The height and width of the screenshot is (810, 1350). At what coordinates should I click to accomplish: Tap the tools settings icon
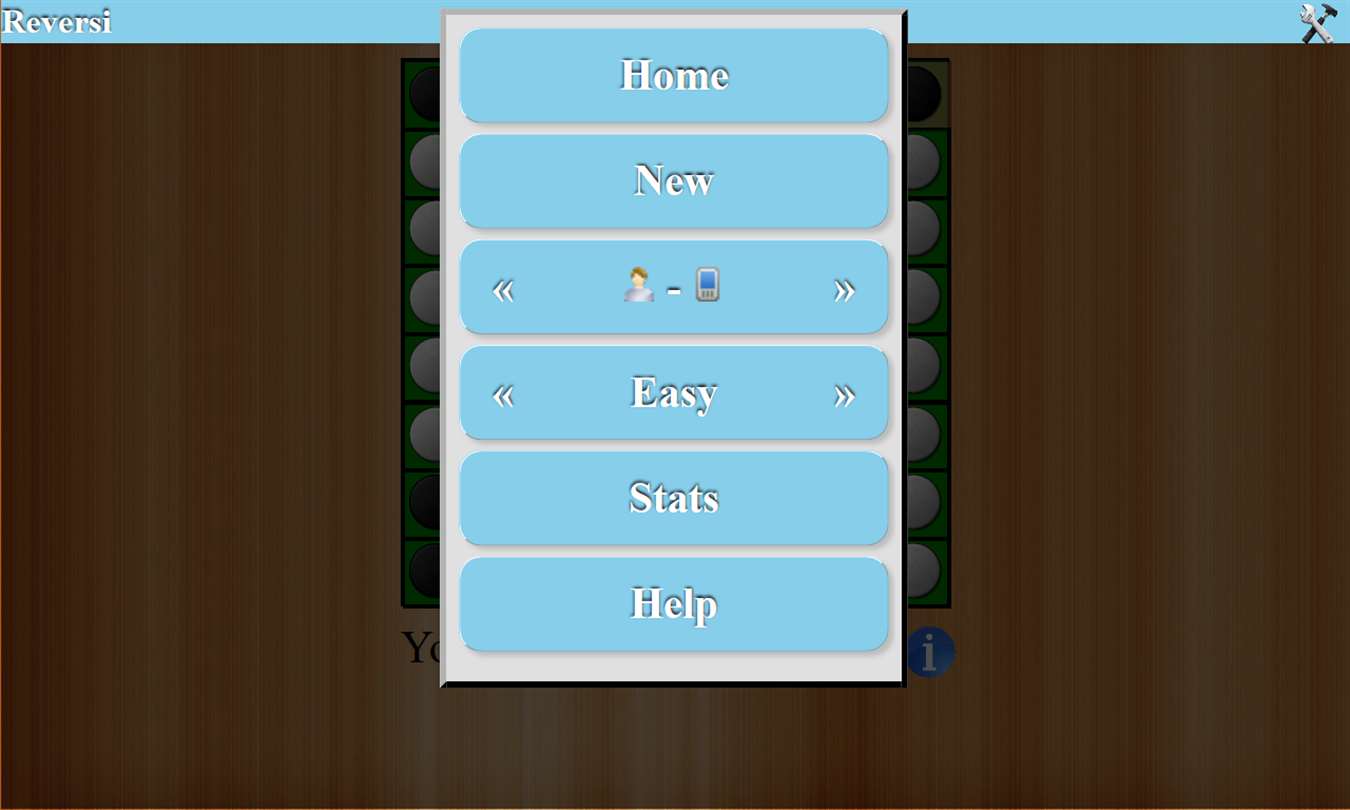coord(1318,23)
